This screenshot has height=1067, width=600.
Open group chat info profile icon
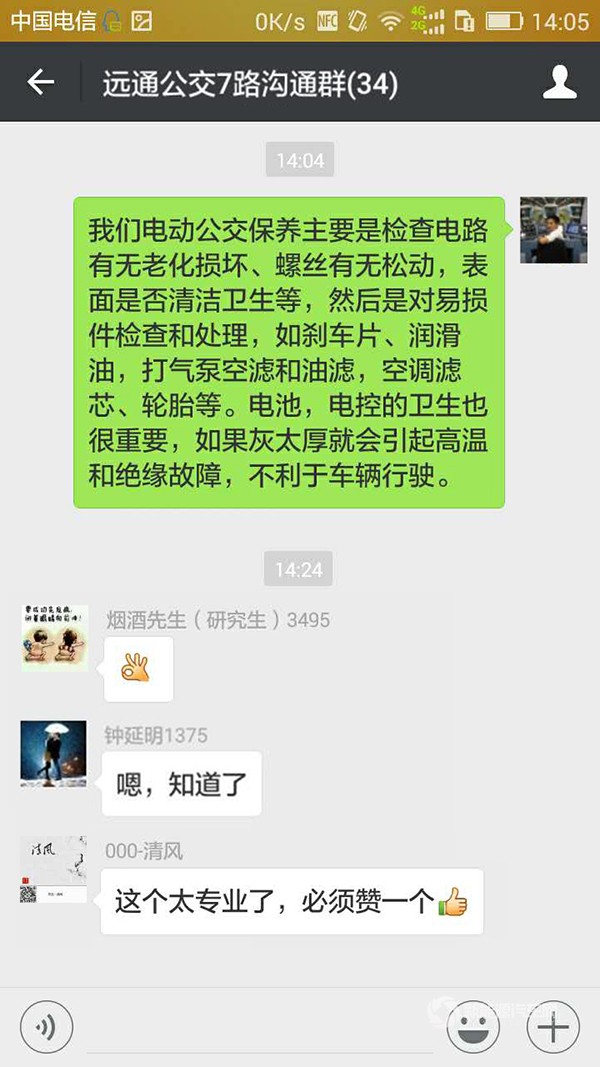point(560,83)
